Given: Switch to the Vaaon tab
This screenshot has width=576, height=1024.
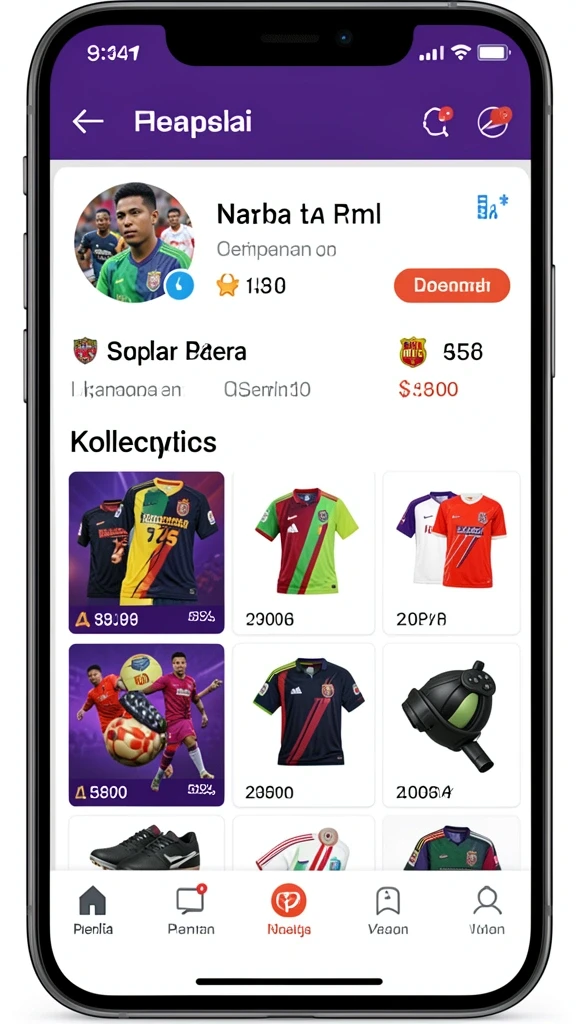Looking at the screenshot, I should point(388,910).
